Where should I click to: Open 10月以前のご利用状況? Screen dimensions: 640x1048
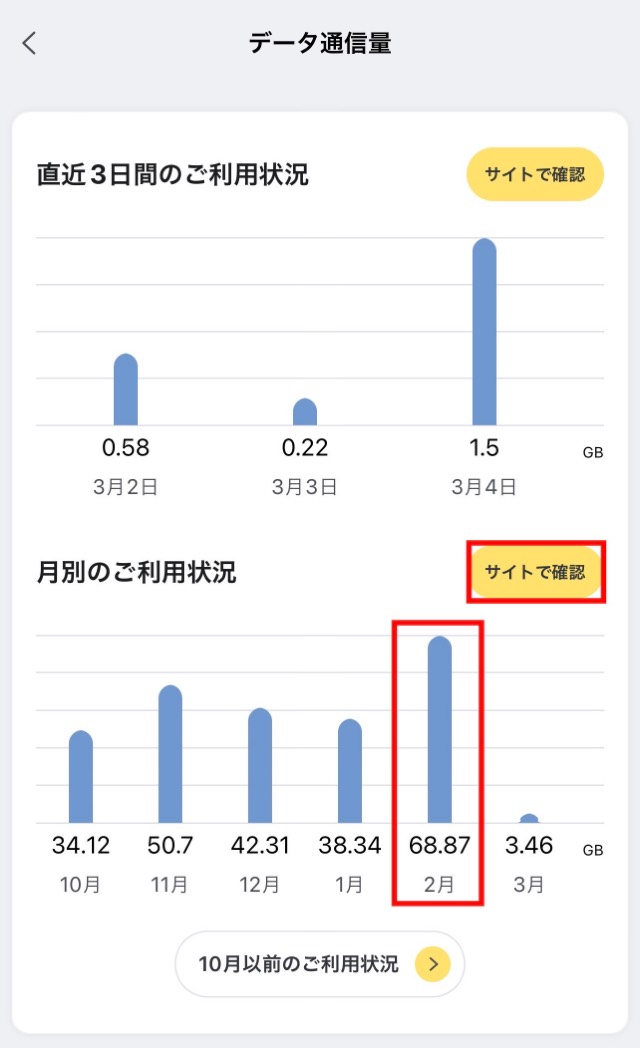coord(319,964)
